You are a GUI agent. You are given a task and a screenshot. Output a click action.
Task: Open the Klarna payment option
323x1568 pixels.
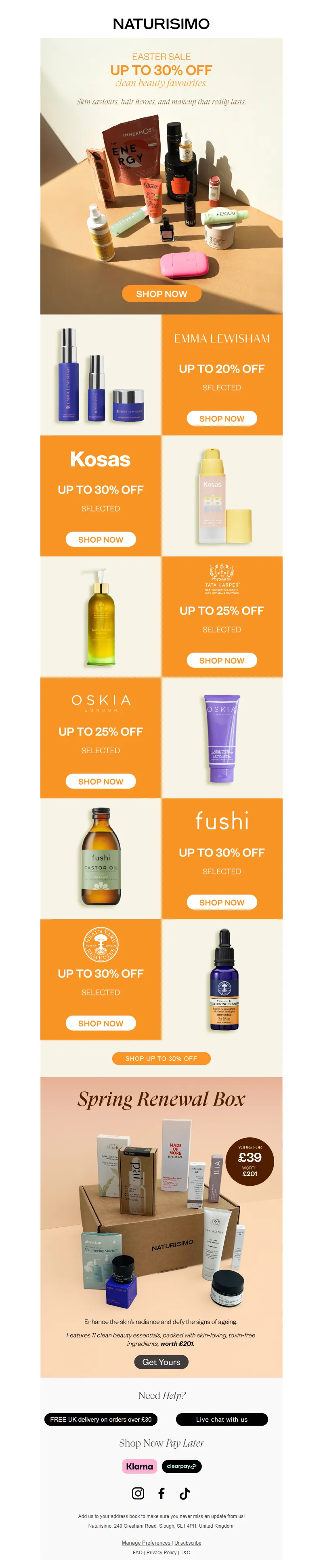[x=140, y=1466]
